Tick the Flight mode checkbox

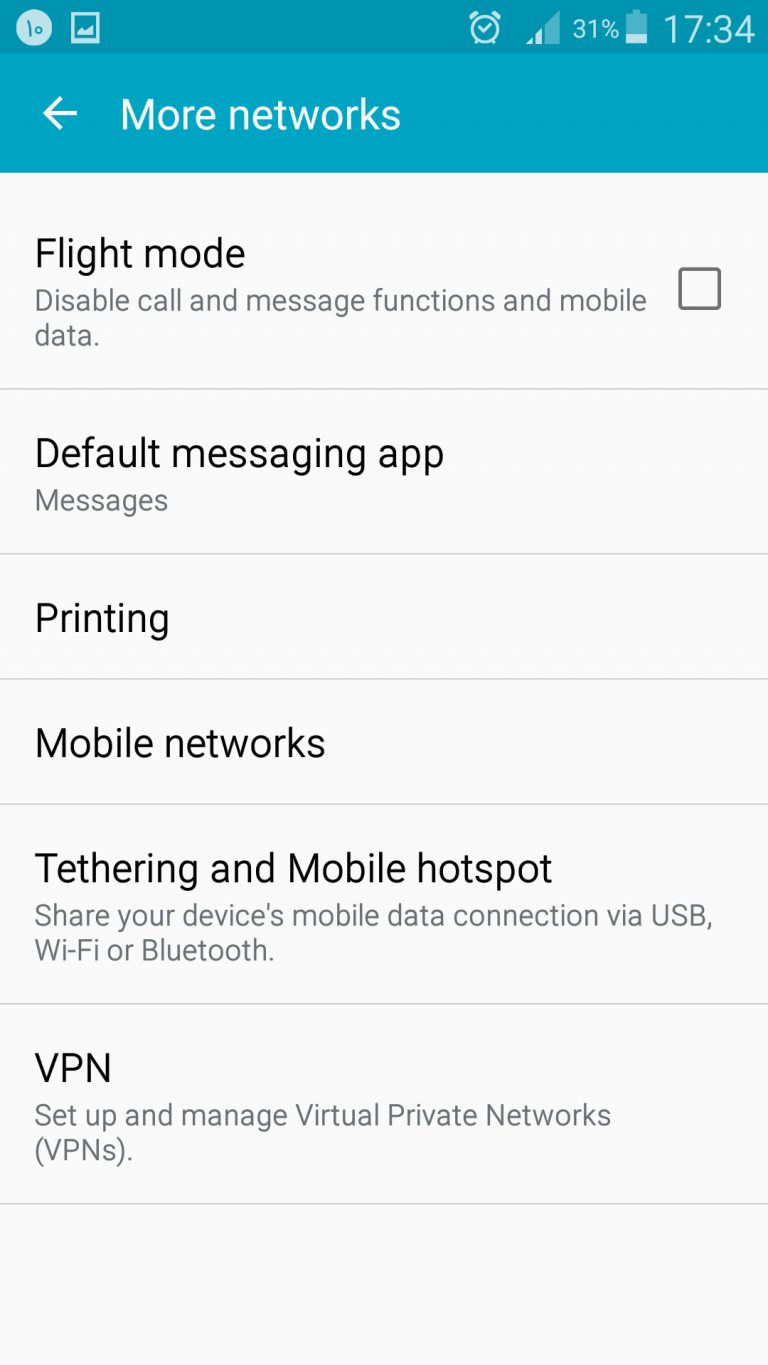(x=699, y=289)
